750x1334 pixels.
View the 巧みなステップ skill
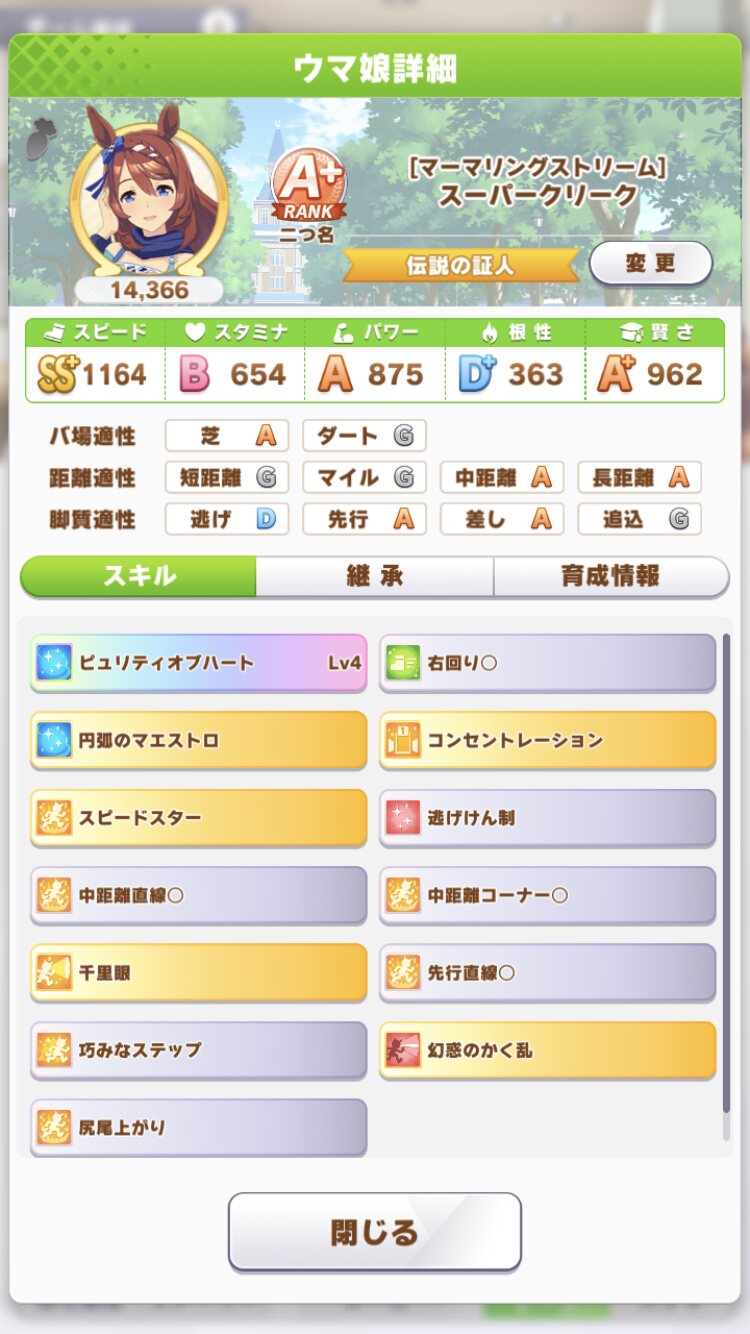tap(198, 1050)
